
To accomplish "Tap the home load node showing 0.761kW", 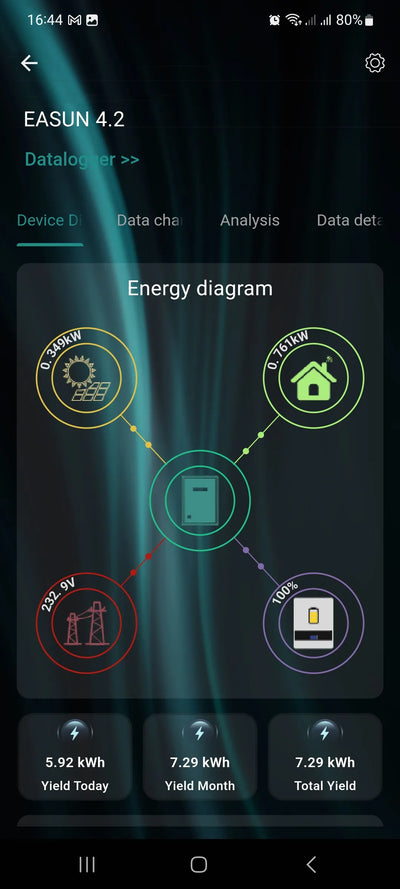I will point(313,378).
